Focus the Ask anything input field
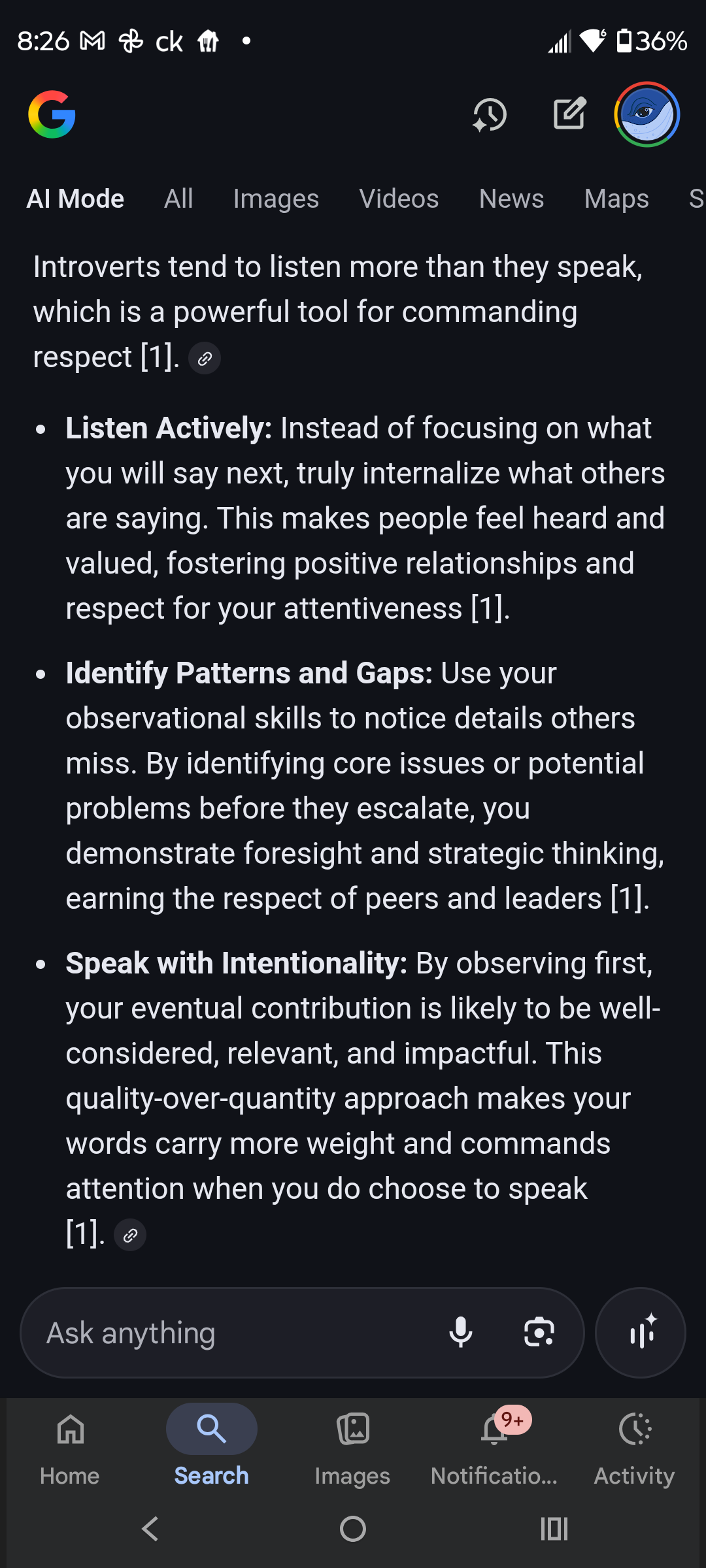Viewport: 706px width, 1568px height. [235, 1333]
